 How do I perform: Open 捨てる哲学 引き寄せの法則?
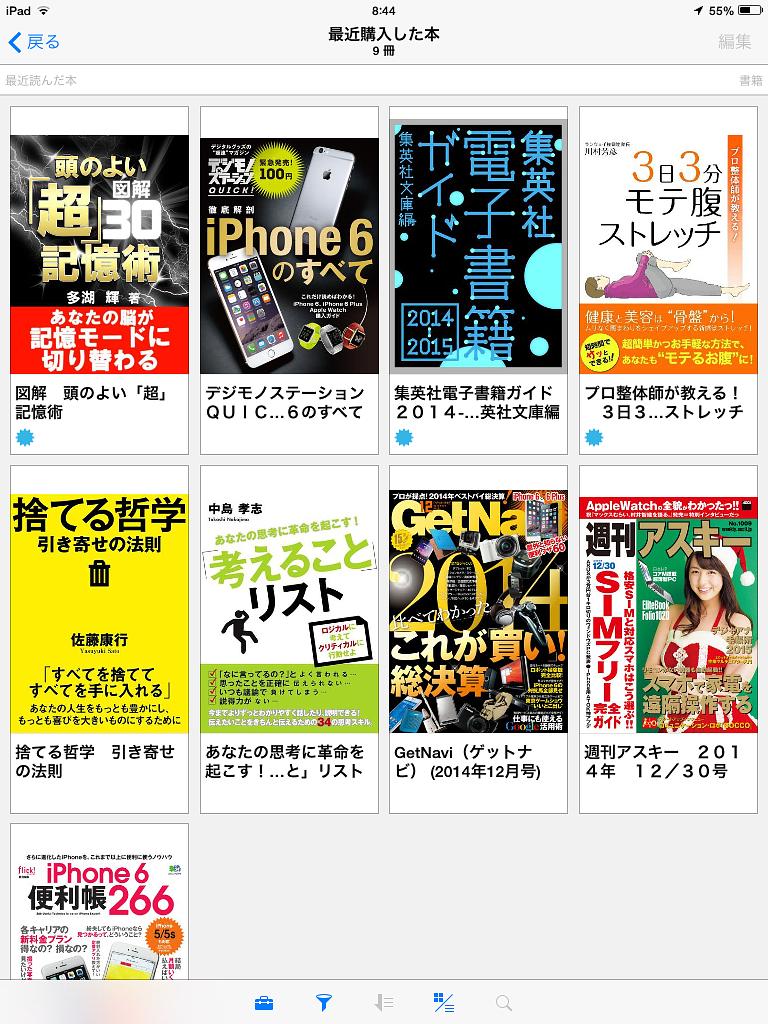pos(99,612)
